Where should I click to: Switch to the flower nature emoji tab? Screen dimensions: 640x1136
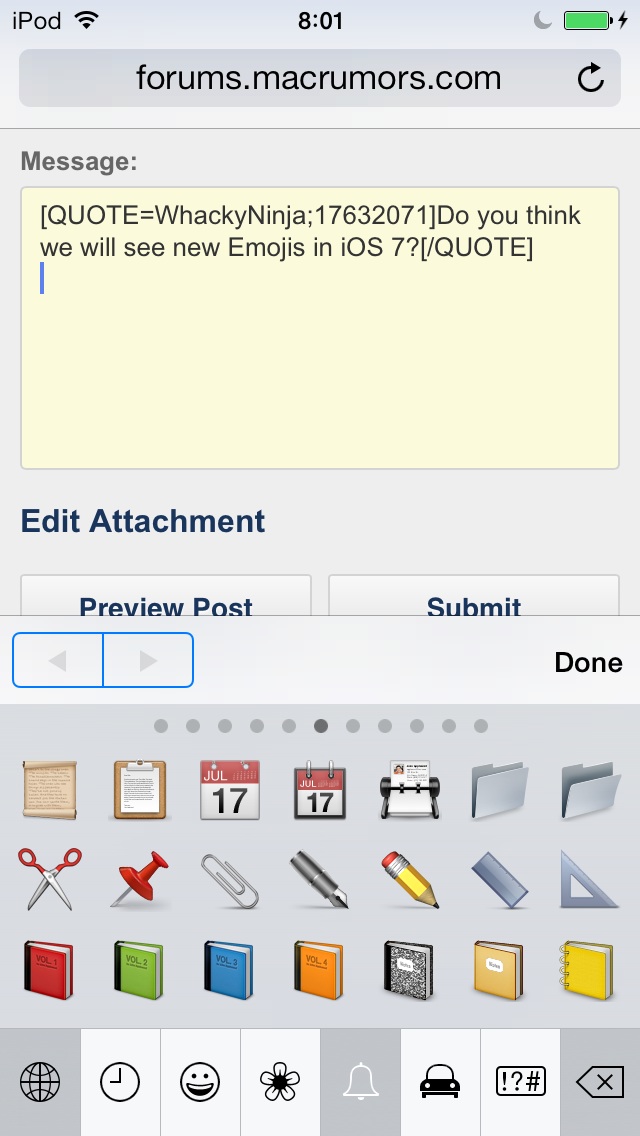point(280,1082)
